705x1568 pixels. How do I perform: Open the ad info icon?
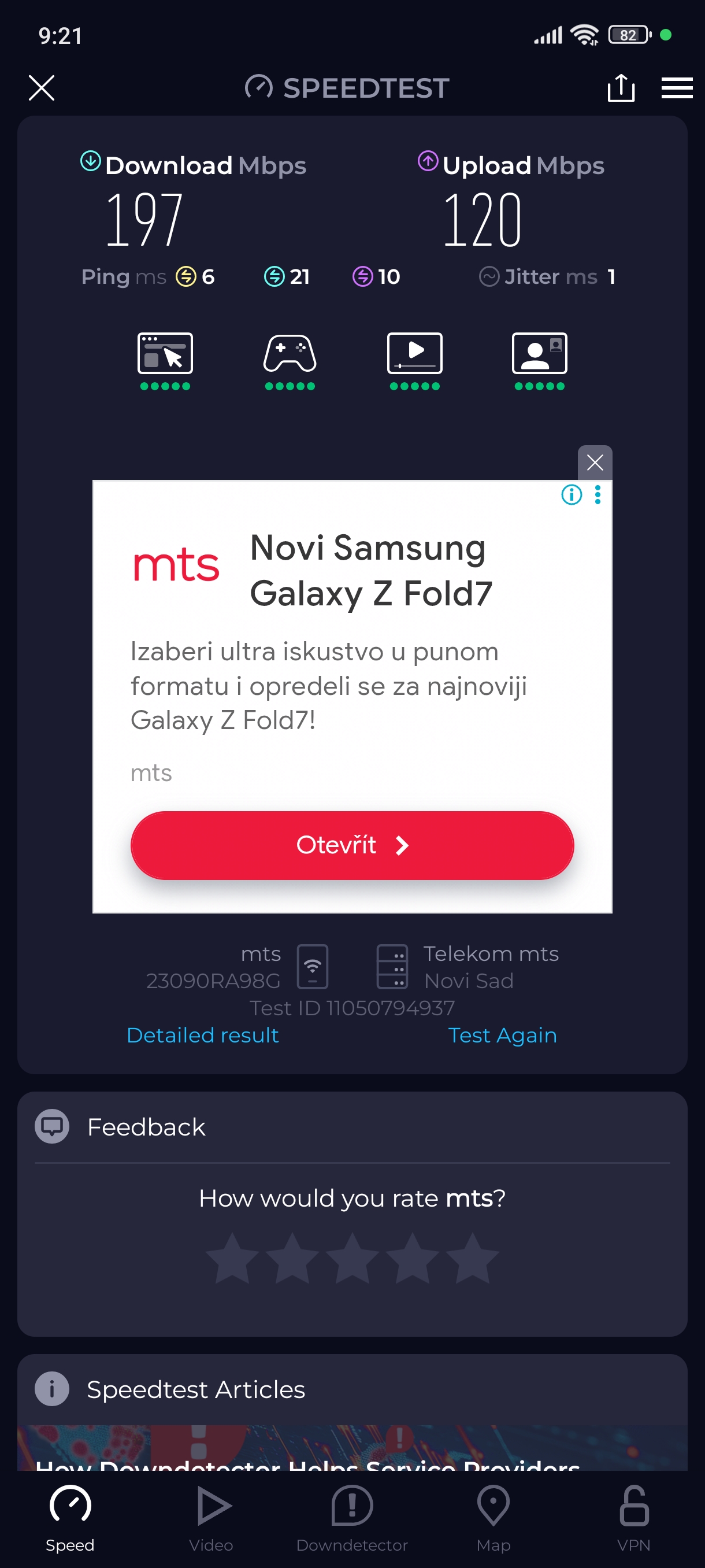tap(571, 495)
